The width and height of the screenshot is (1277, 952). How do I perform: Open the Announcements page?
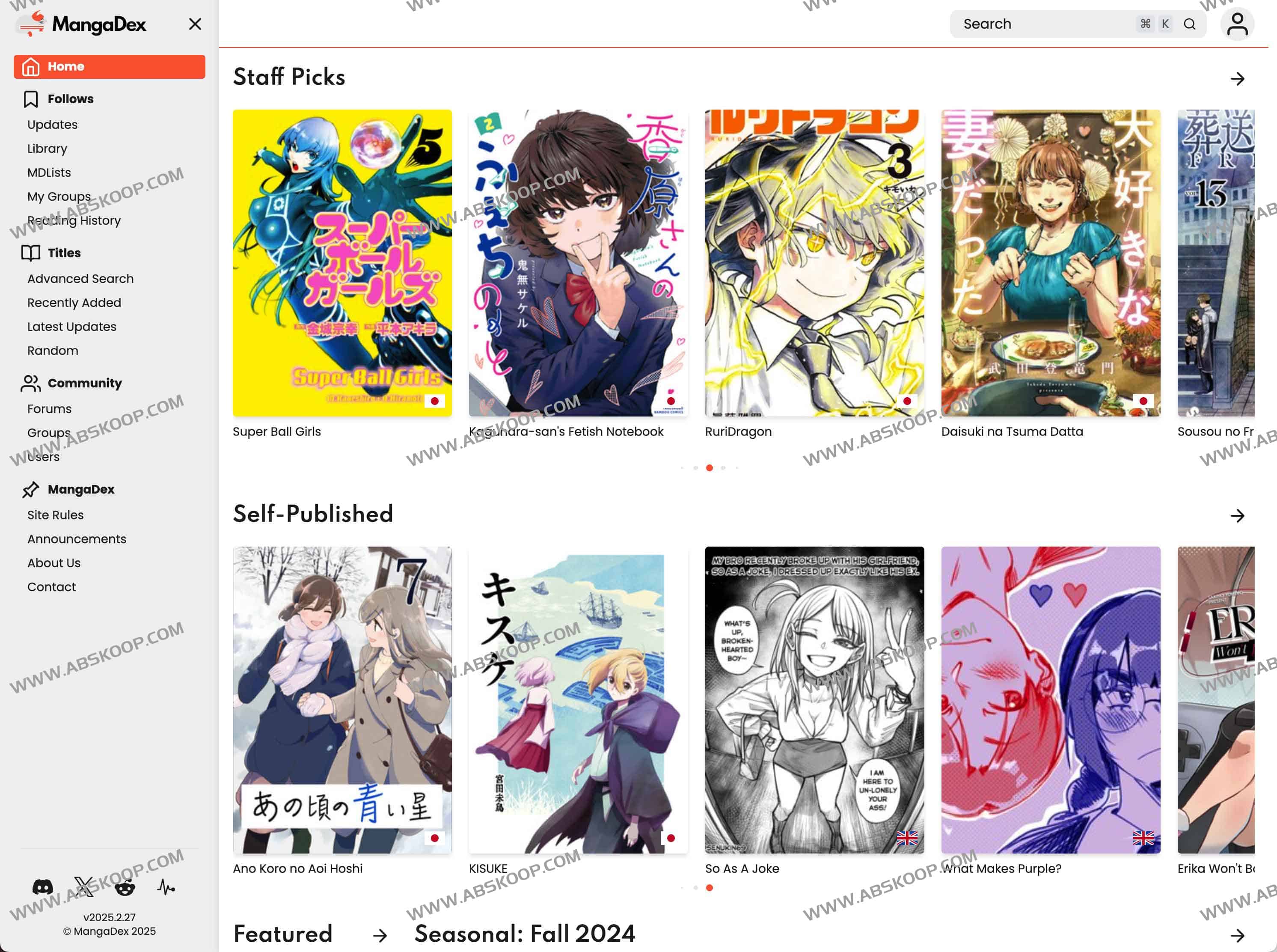pos(77,539)
